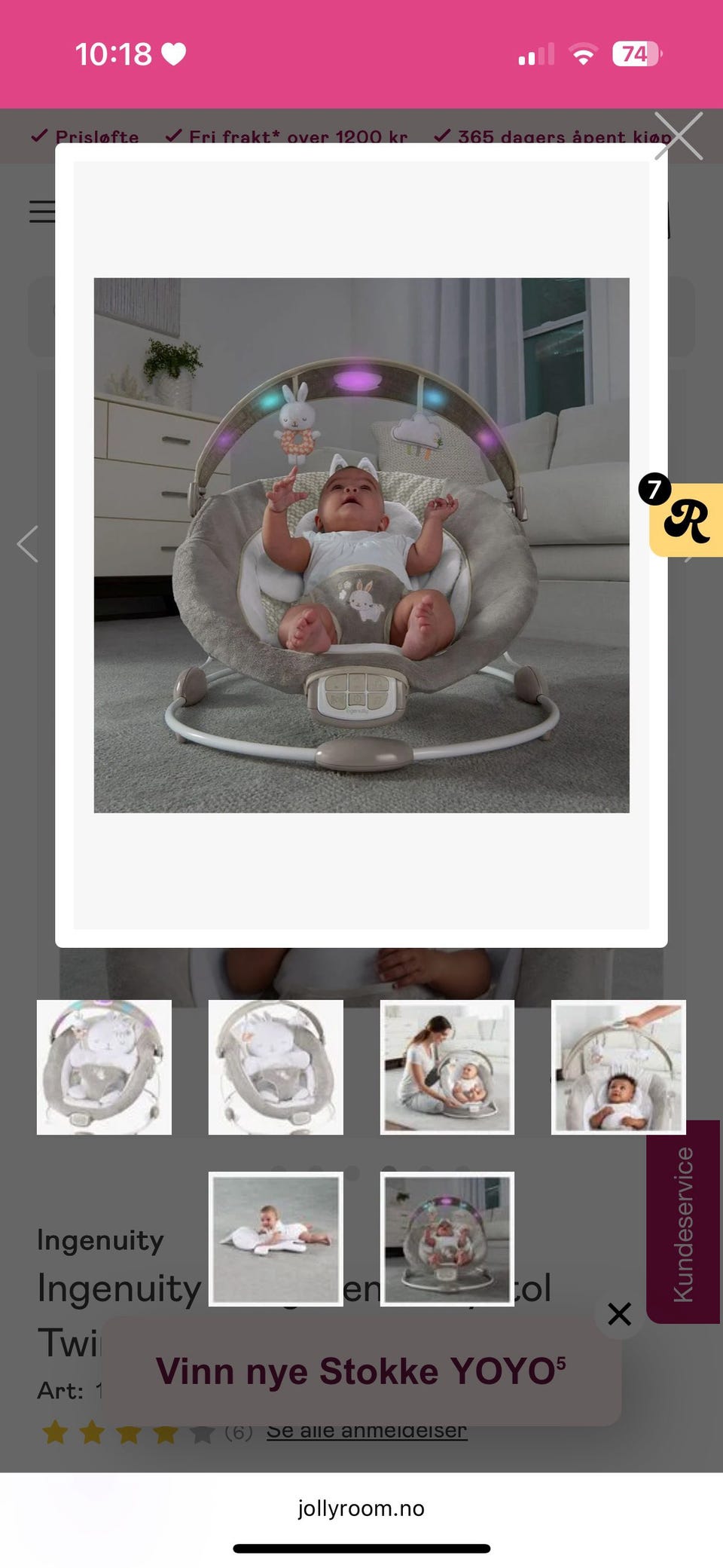Open the Kundeservice side tab
The height and width of the screenshot is (1568, 723).
pos(683,1222)
